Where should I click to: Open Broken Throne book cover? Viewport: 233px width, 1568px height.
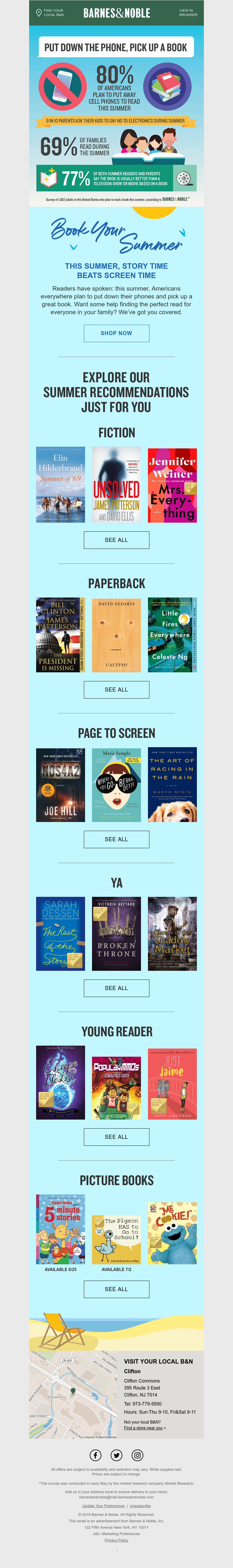click(116, 934)
